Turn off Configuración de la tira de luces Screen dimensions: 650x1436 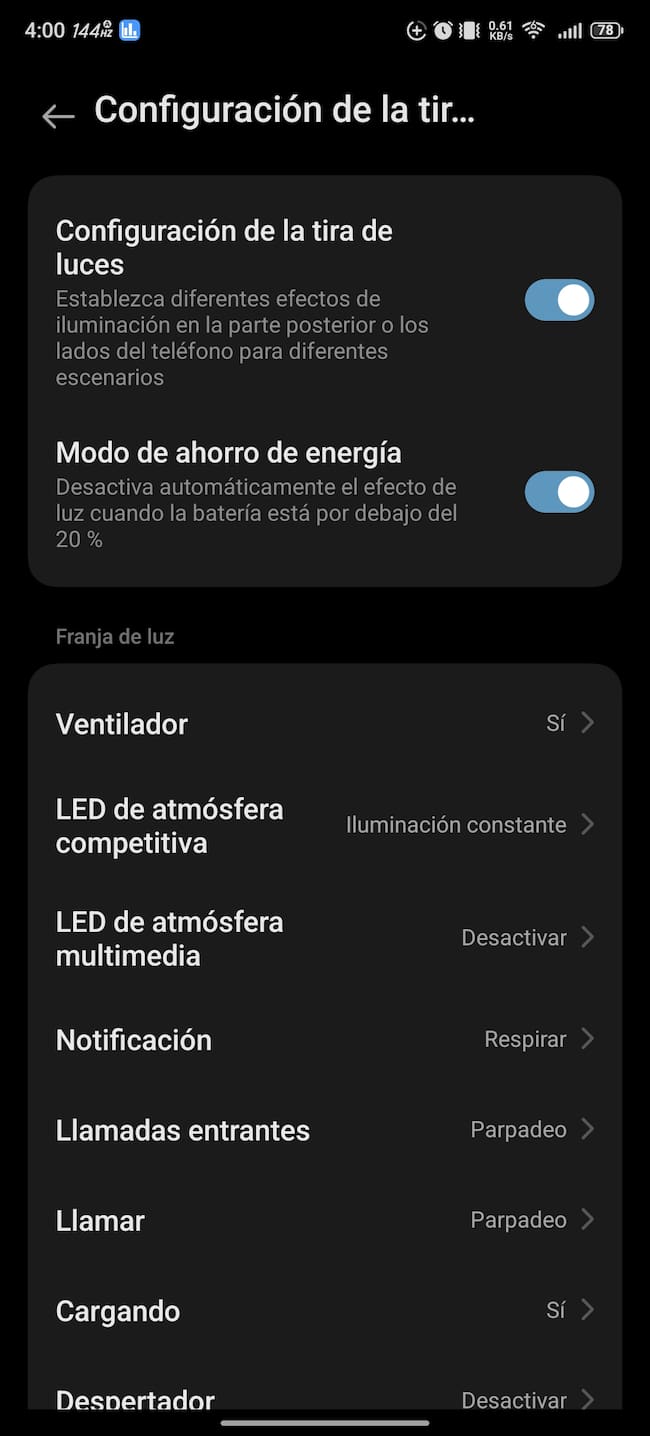[559, 301]
